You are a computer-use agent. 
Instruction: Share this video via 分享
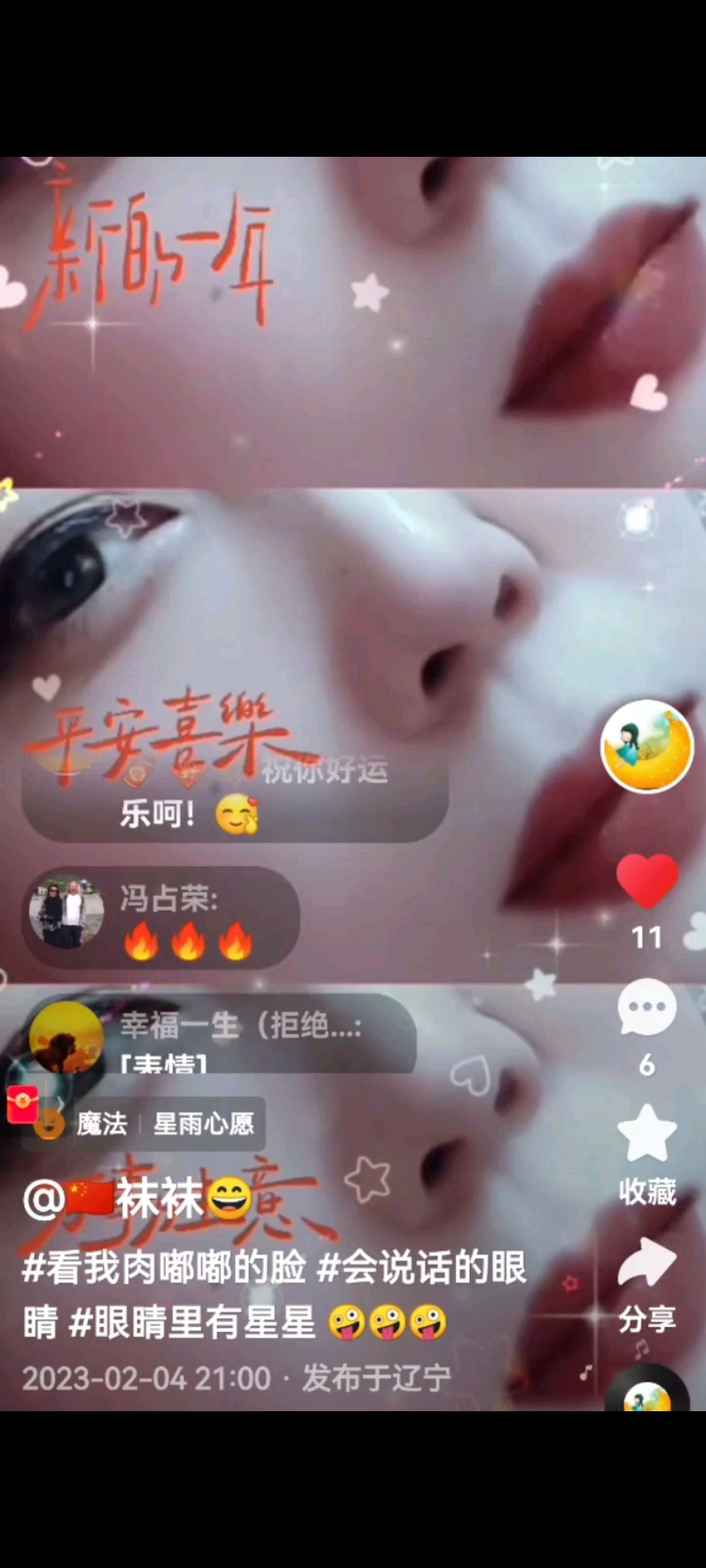tap(647, 1262)
